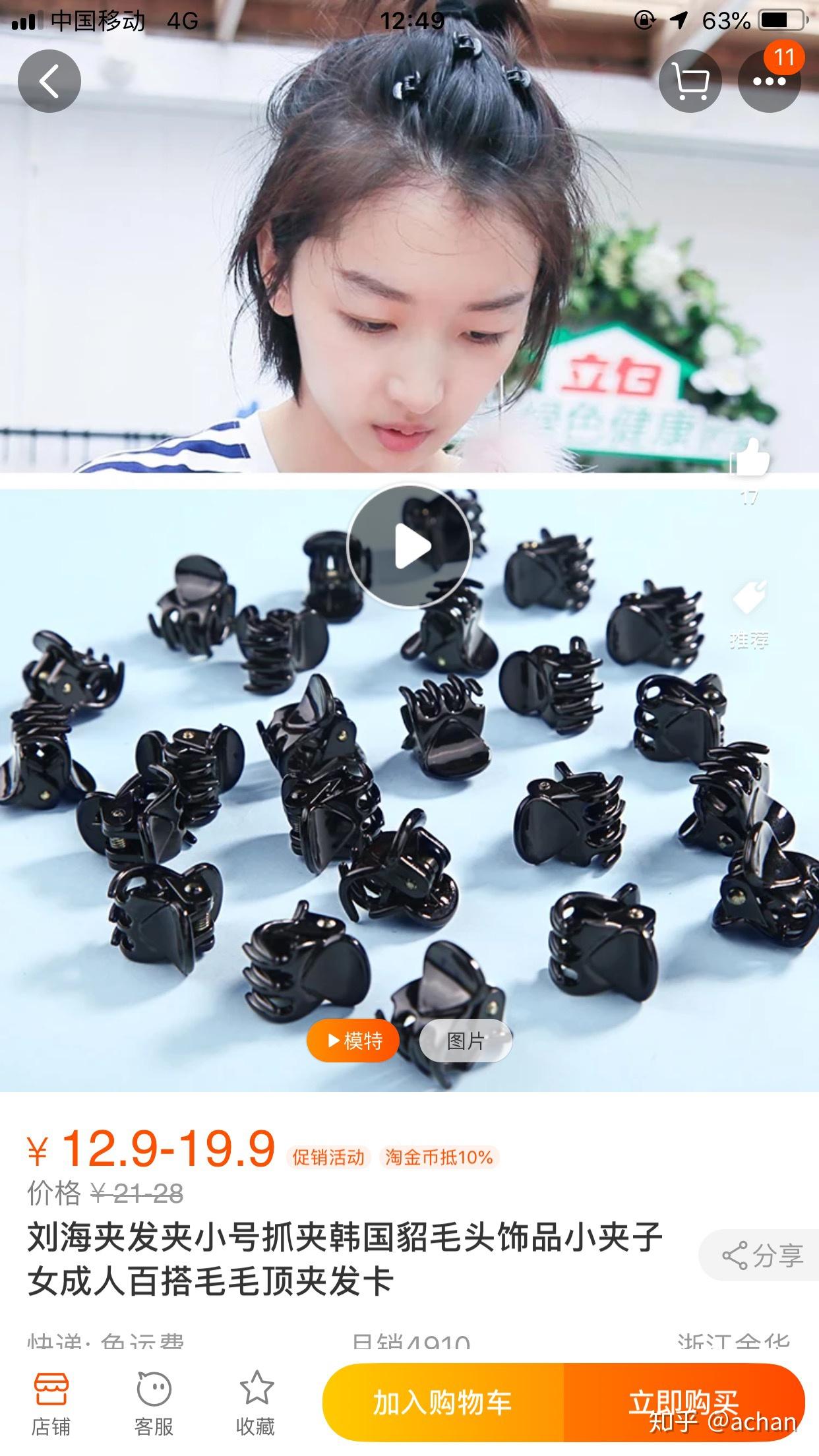Screen dimensions: 819x1456
Task: Add item to favorites with 收藏
Action: click(x=256, y=1405)
